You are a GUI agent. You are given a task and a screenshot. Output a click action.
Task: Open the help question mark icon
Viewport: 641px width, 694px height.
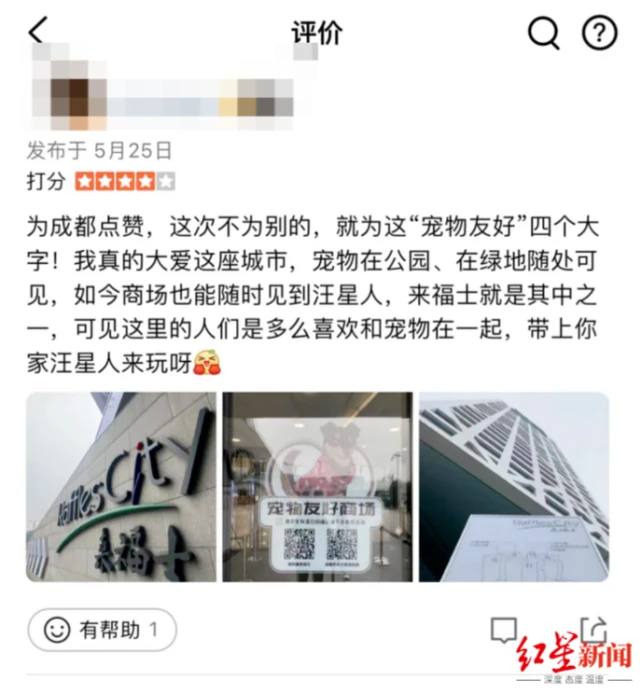599,33
